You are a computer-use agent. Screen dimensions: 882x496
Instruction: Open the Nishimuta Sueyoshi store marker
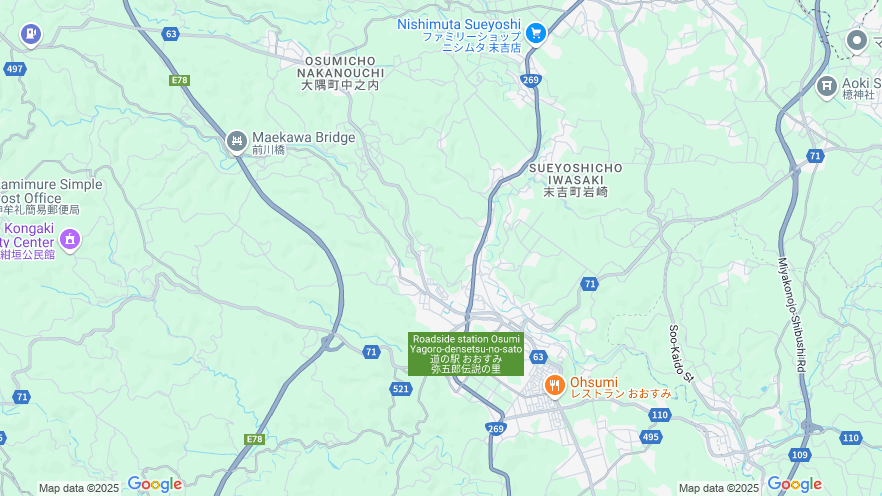click(535, 34)
